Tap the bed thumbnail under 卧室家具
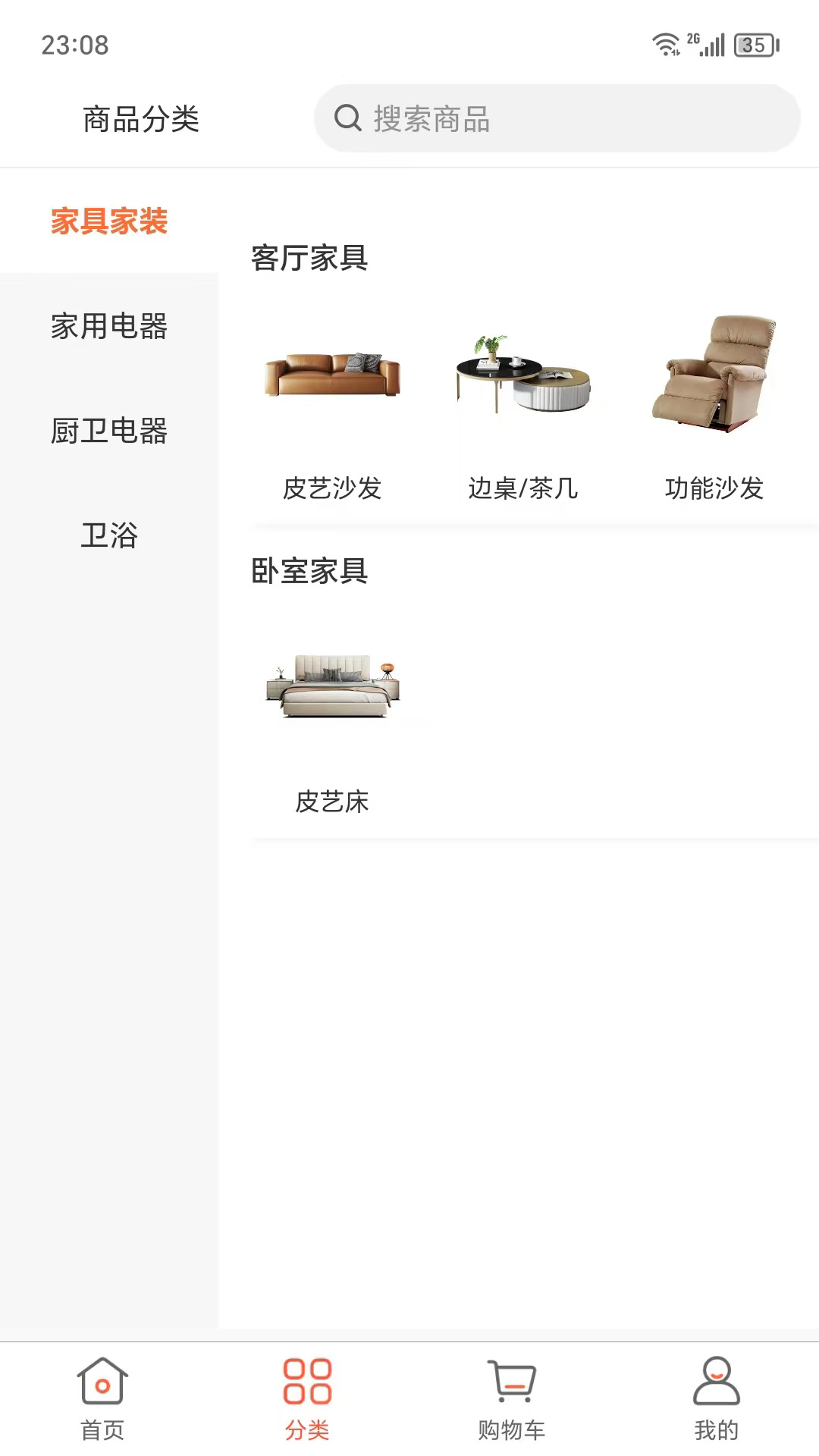The width and height of the screenshot is (819, 1456). pyautogui.click(x=332, y=686)
